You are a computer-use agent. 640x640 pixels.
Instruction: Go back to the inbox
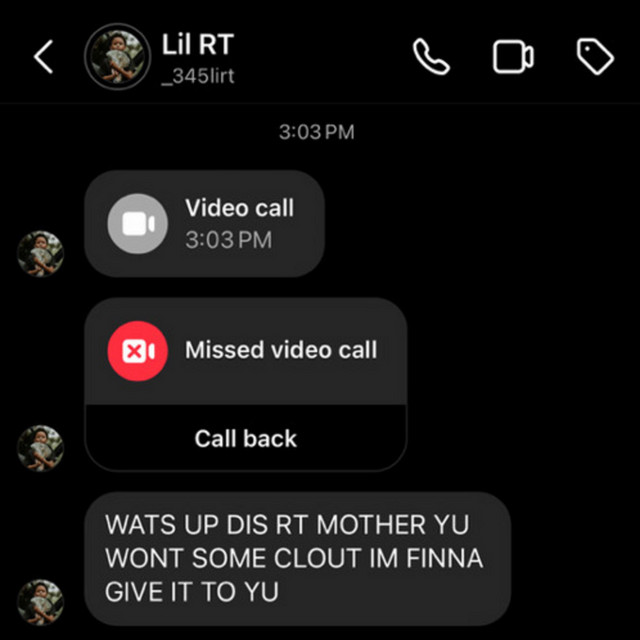click(43, 57)
